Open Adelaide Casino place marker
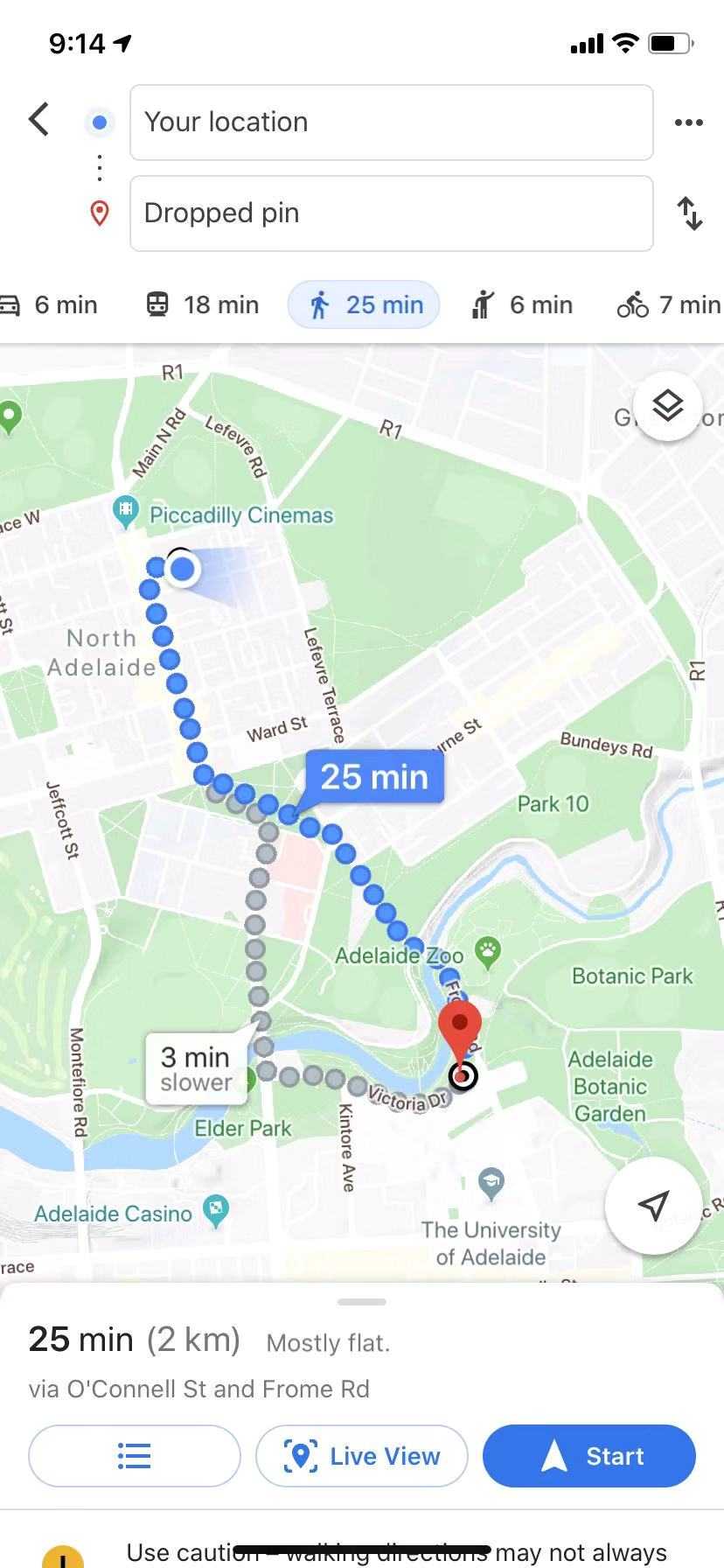724x1568 pixels. click(x=214, y=1210)
